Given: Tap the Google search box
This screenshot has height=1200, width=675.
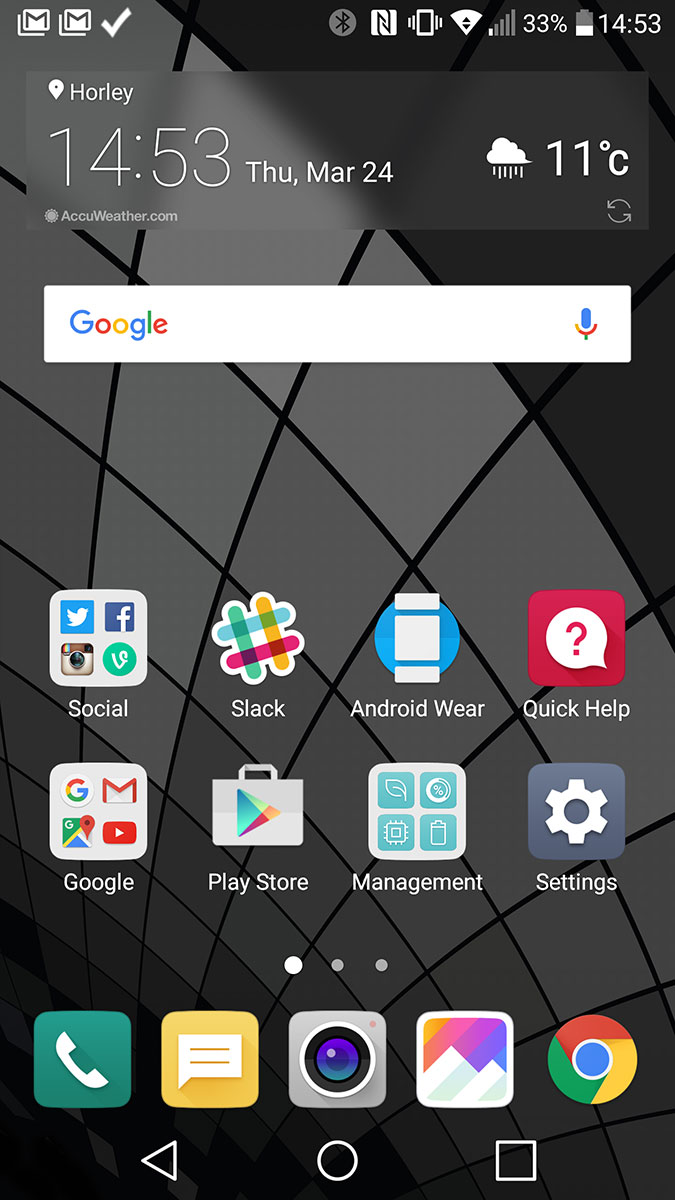Looking at the screenshot, I should click(337, 324).
